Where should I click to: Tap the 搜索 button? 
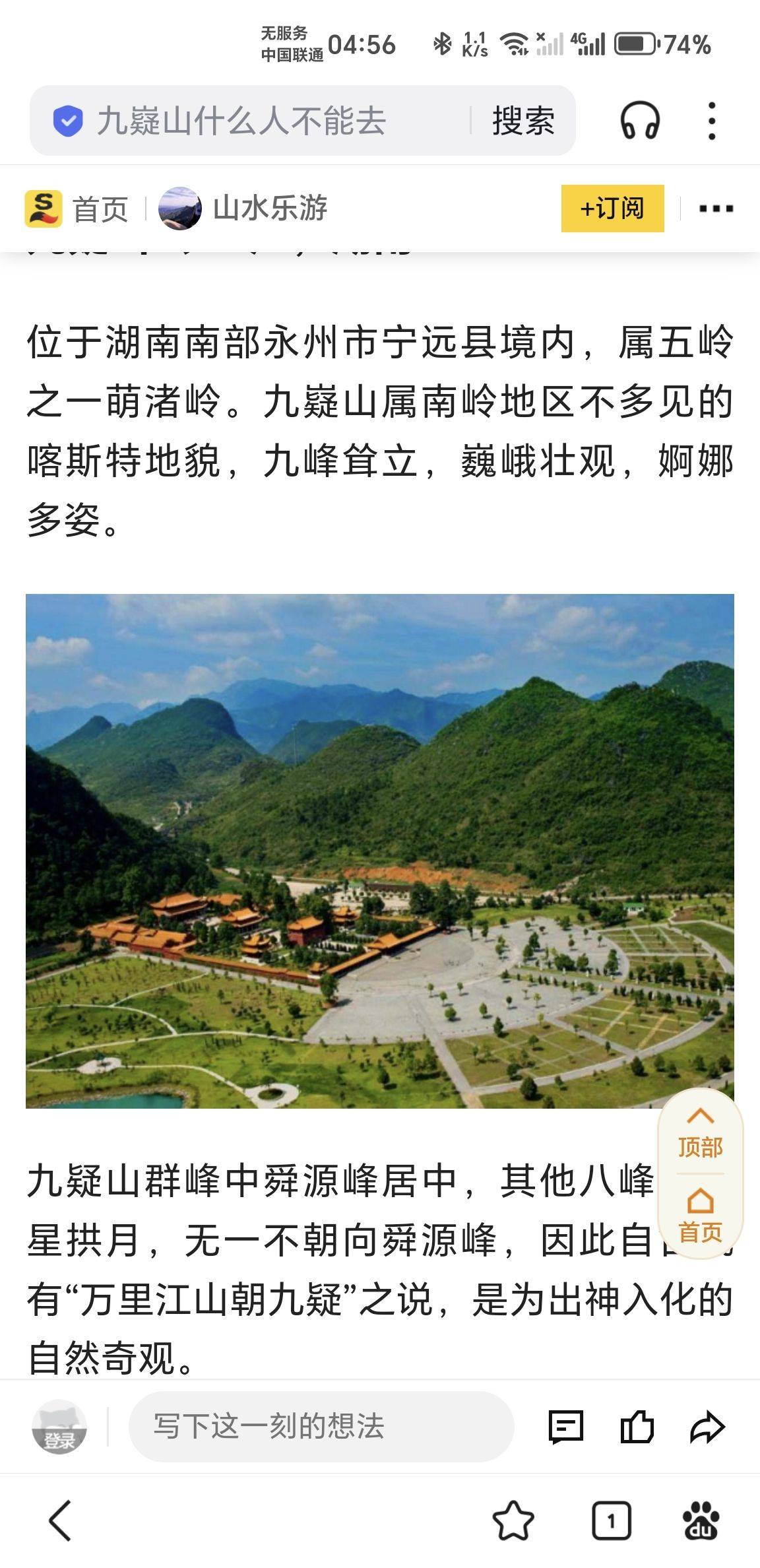pyautogui.click(x=523, y=121)
